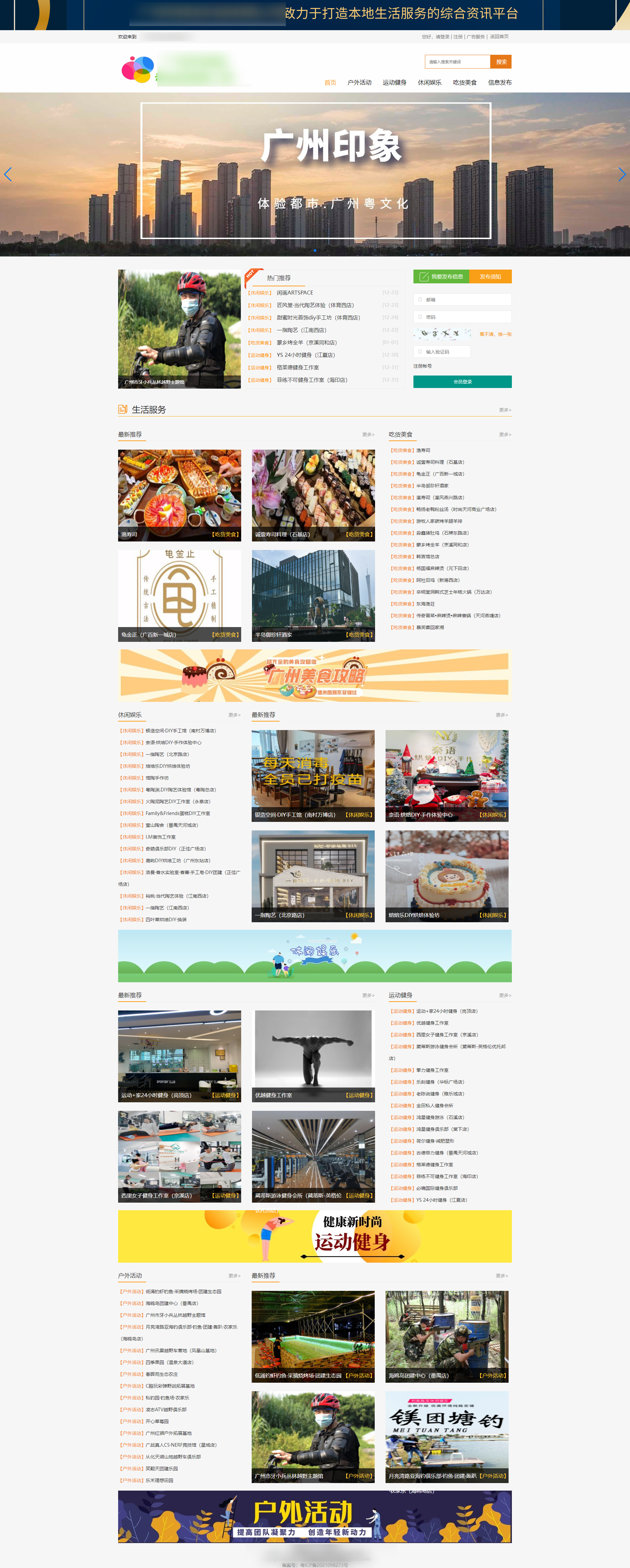Open the 优越健身工作室 card

(x=313, y=1056)
